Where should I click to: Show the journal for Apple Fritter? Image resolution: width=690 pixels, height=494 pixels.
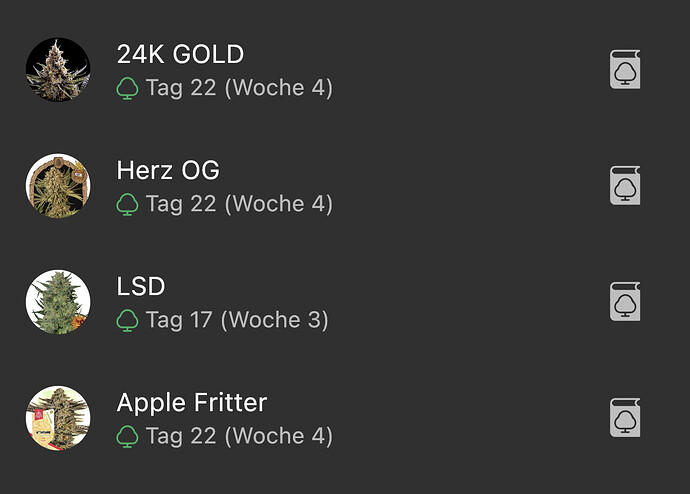coord(625,418)
